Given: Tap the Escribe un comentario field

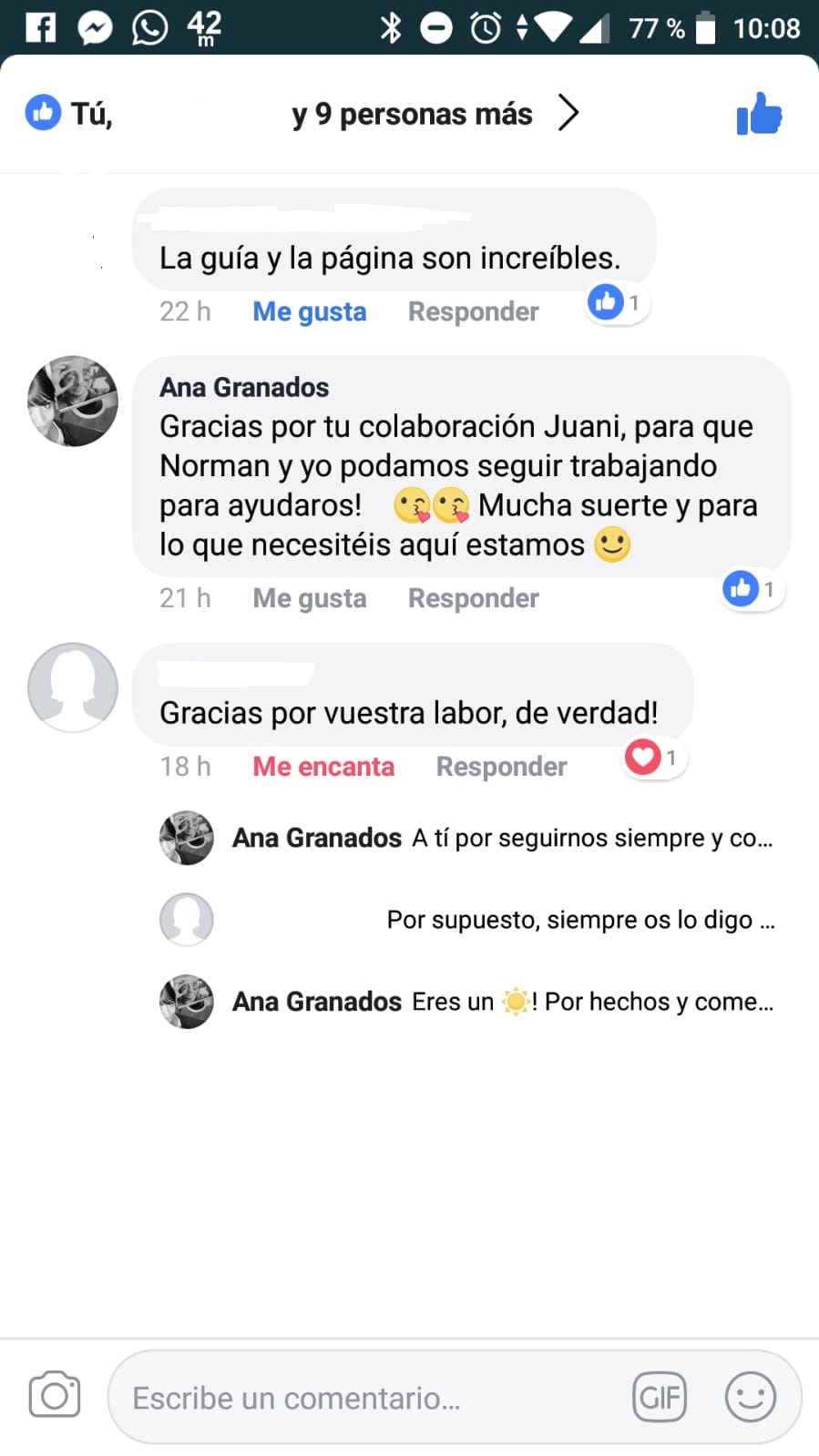Looking at the screenshot, I should [364, 1398].
